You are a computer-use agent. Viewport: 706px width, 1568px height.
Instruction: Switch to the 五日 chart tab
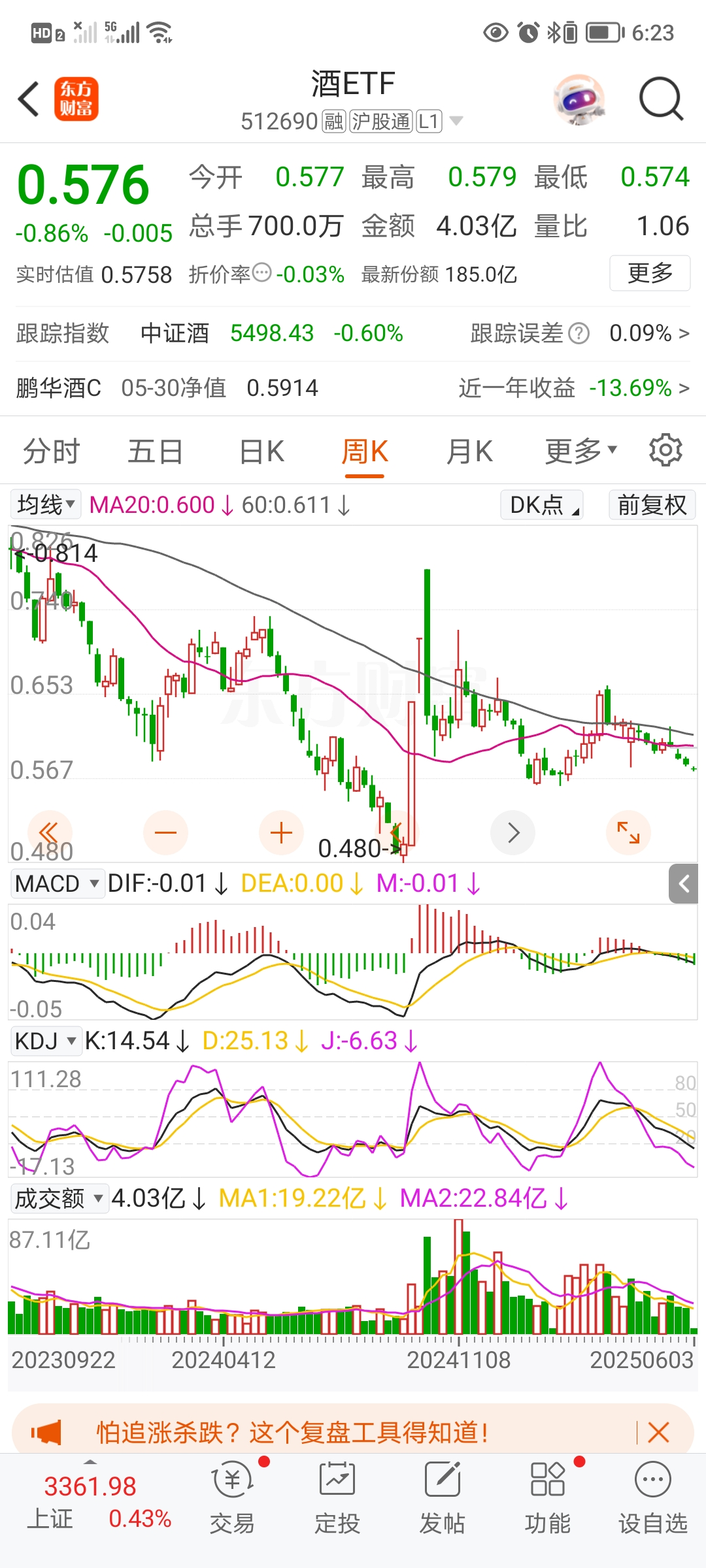(155, 451)
